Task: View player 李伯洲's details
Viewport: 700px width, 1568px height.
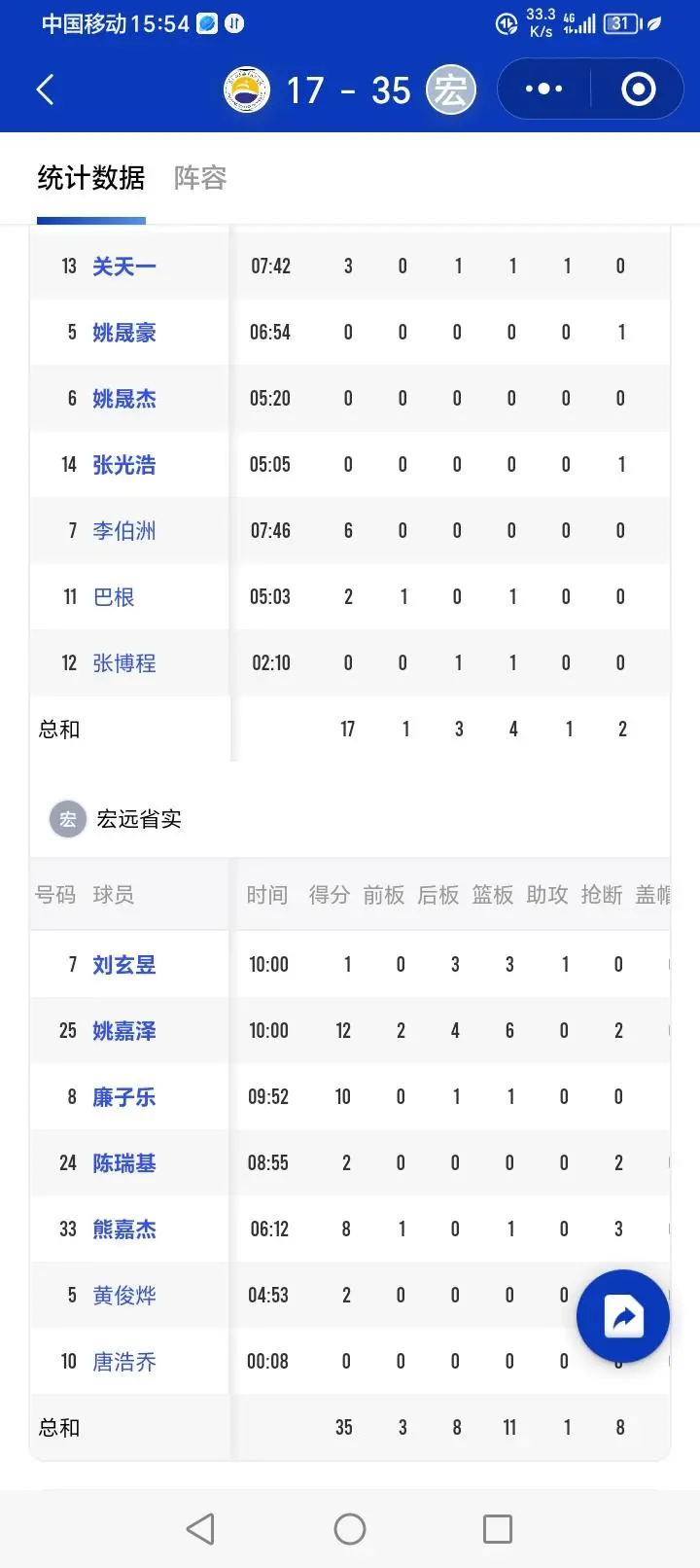Action: click(x=123, y=531)
